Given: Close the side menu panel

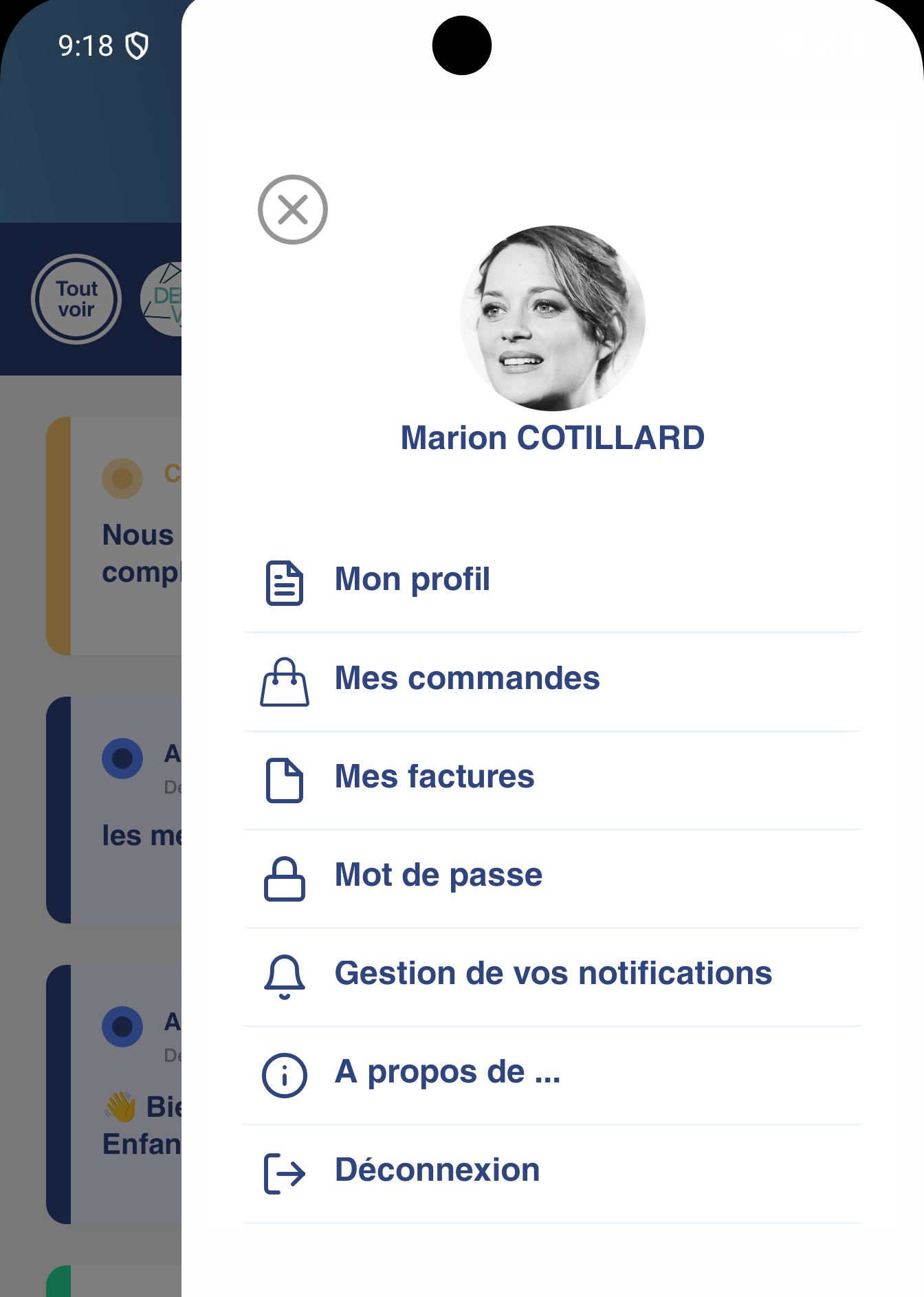Looking at the screenshot, I should point(293,210).
